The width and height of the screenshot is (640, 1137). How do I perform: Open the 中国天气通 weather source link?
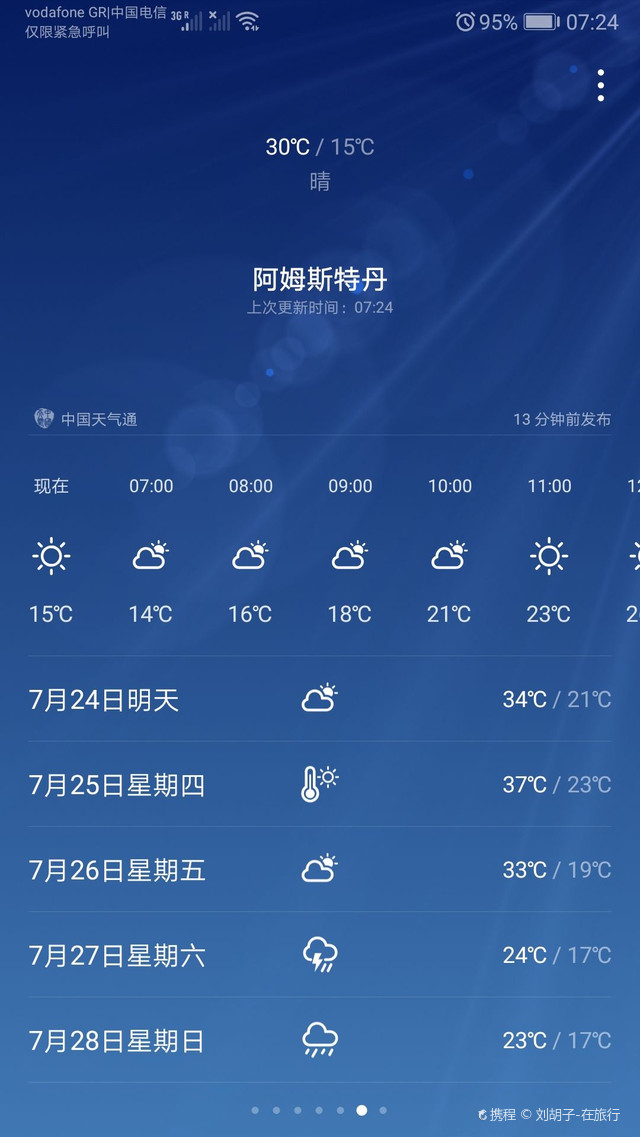[x=86, y=418]
